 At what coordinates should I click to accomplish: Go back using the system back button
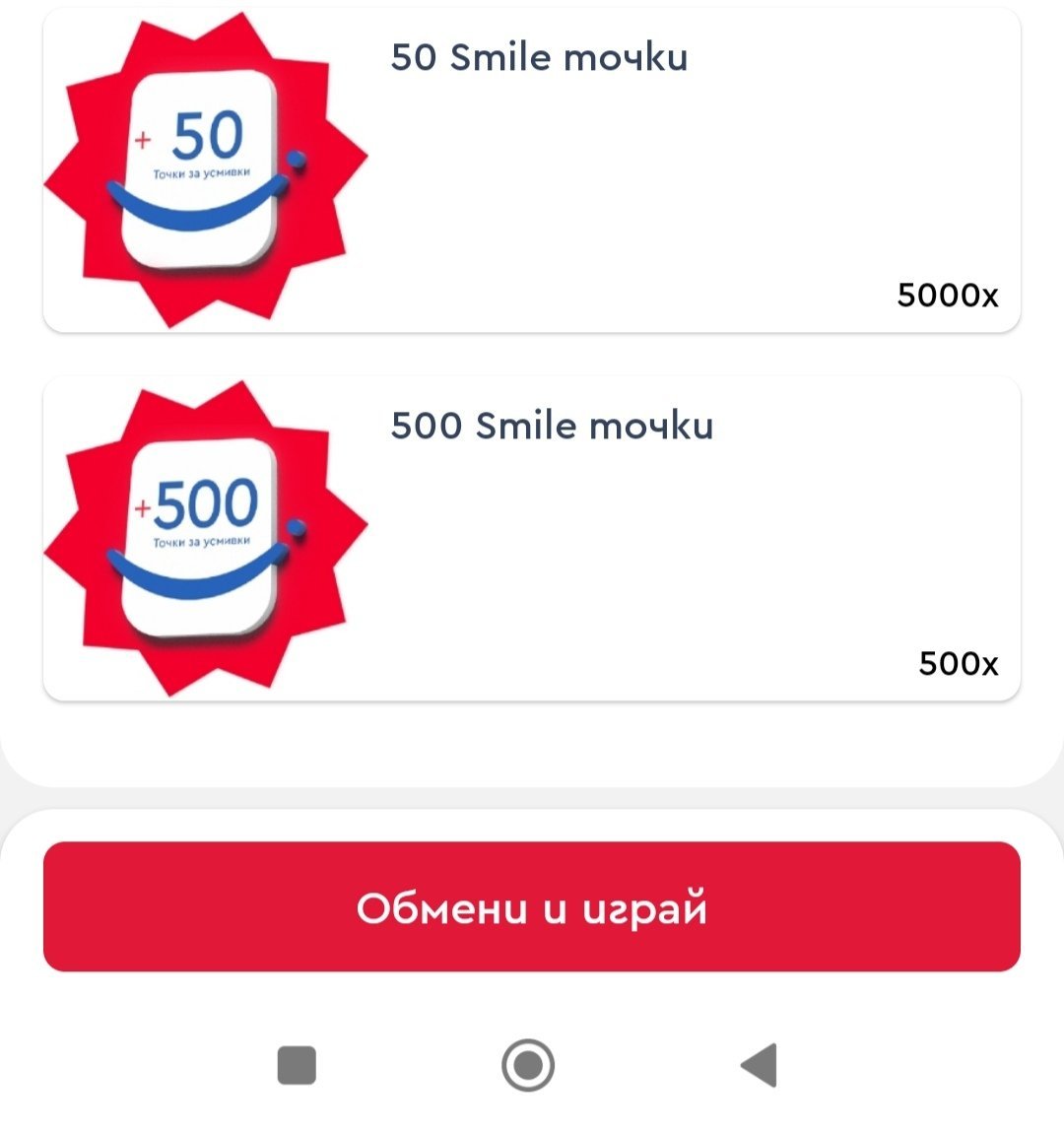click(760, 1065)
